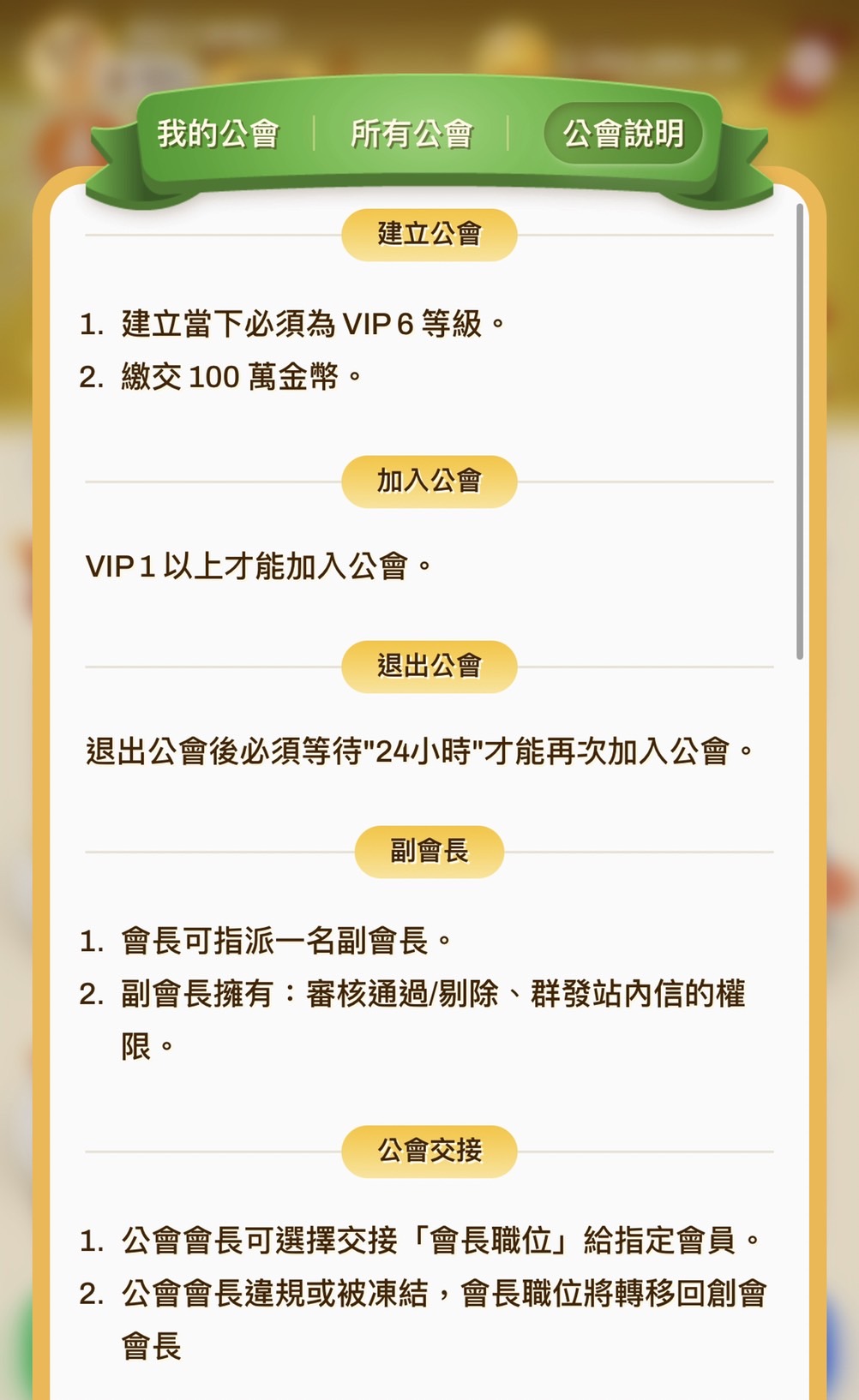This screenshot has height=1400, width=859.
Task: Select the 公會說明 tab
Action: [x=623, y=134]
